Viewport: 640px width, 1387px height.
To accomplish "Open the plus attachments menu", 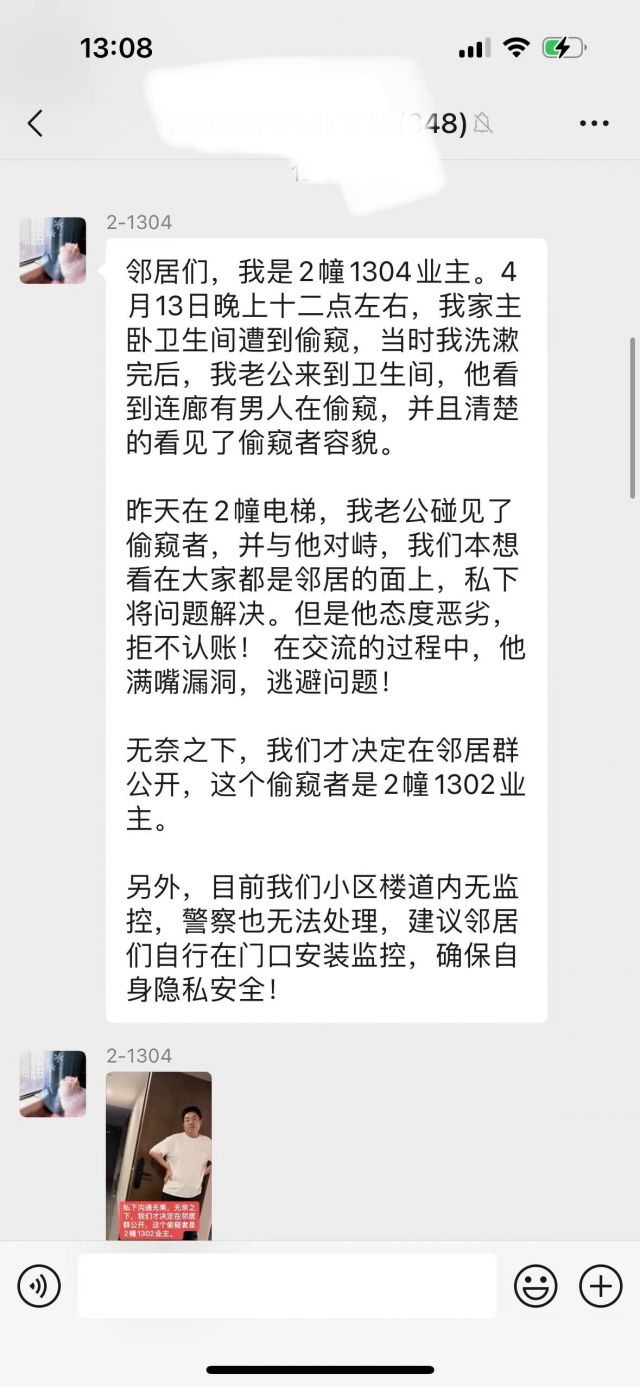I will coord(601,1286).
